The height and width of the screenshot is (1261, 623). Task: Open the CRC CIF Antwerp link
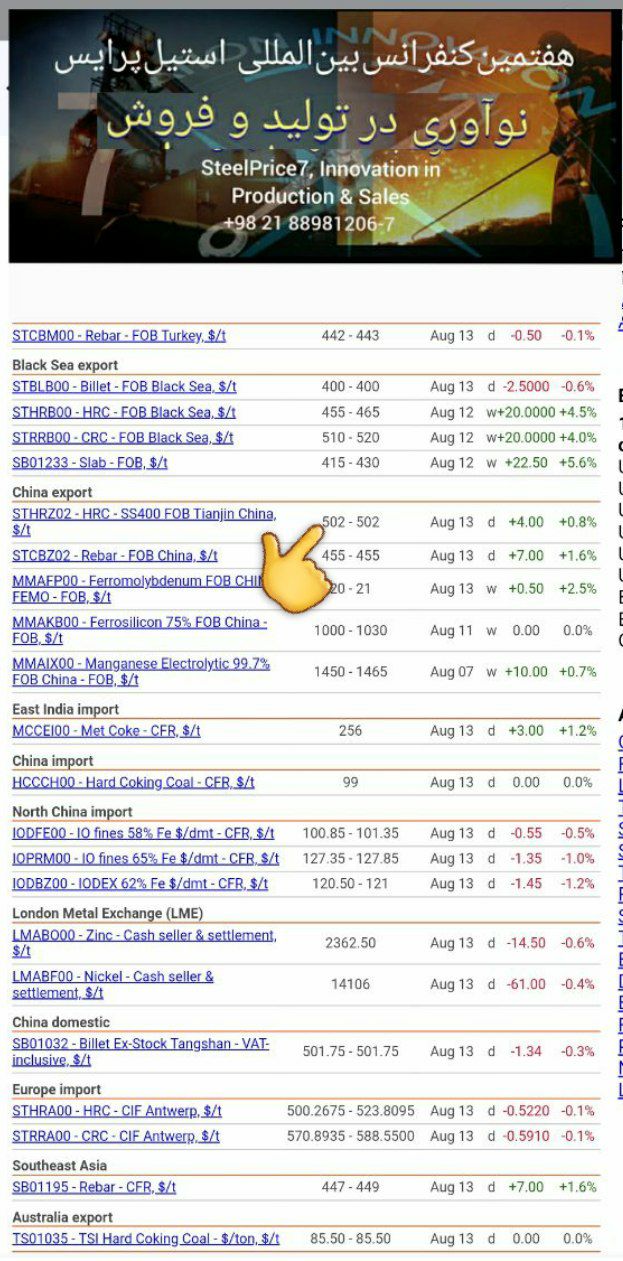coord(116,1137)
